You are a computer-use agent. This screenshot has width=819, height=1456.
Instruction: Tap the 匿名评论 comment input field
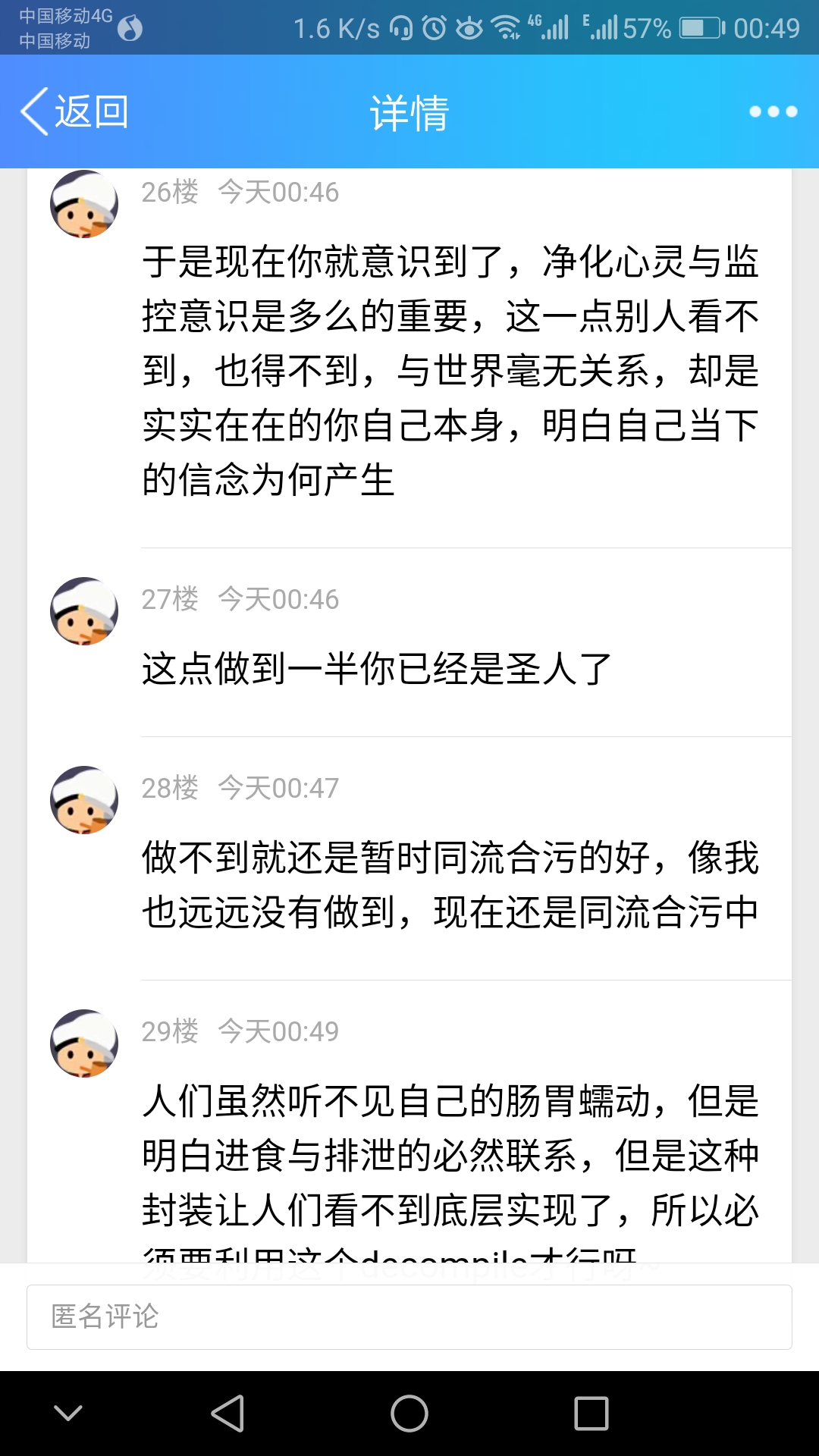tap(409, 1316)
